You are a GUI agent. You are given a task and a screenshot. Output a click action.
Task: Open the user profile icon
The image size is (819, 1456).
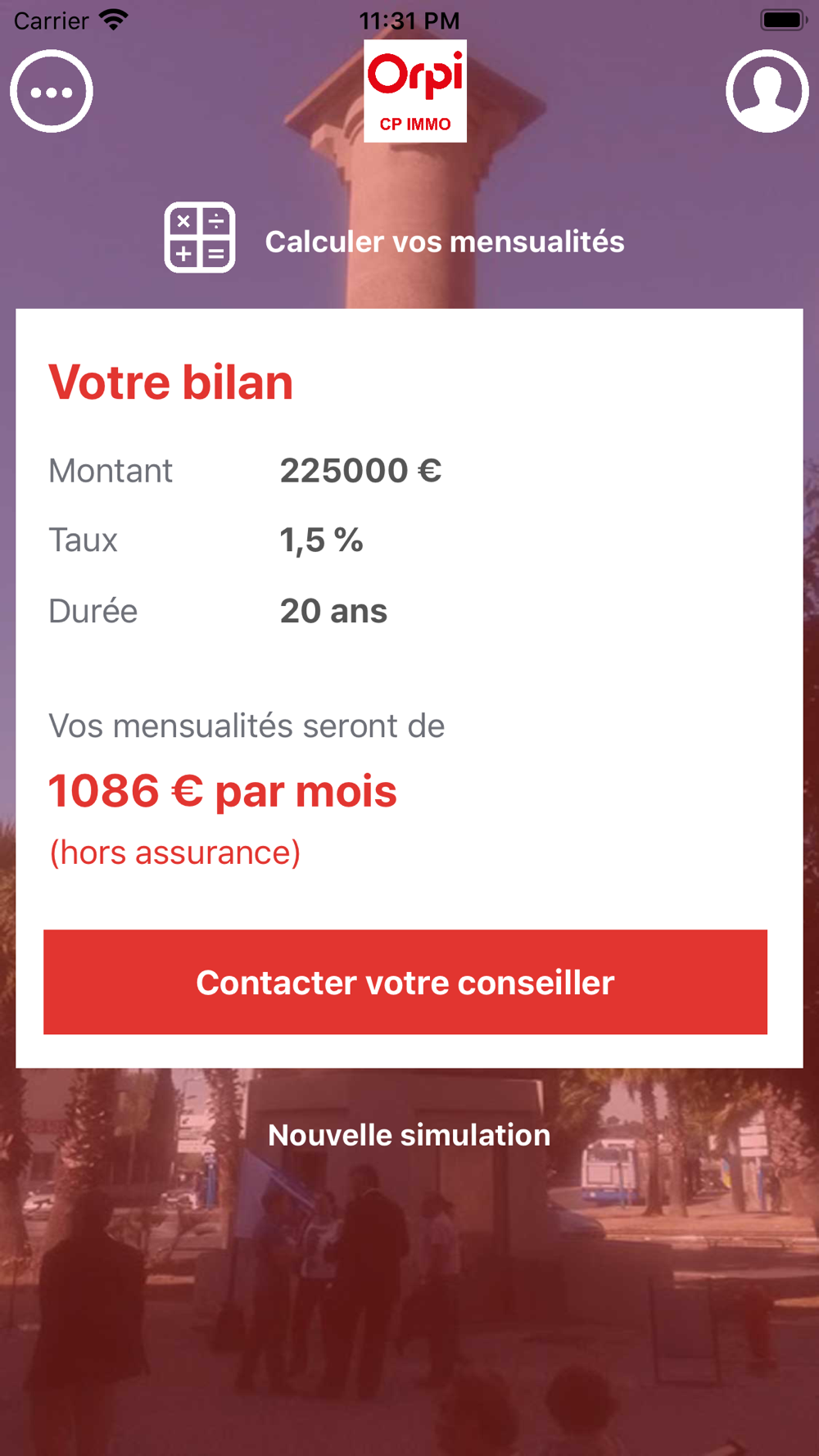point(767,91)
